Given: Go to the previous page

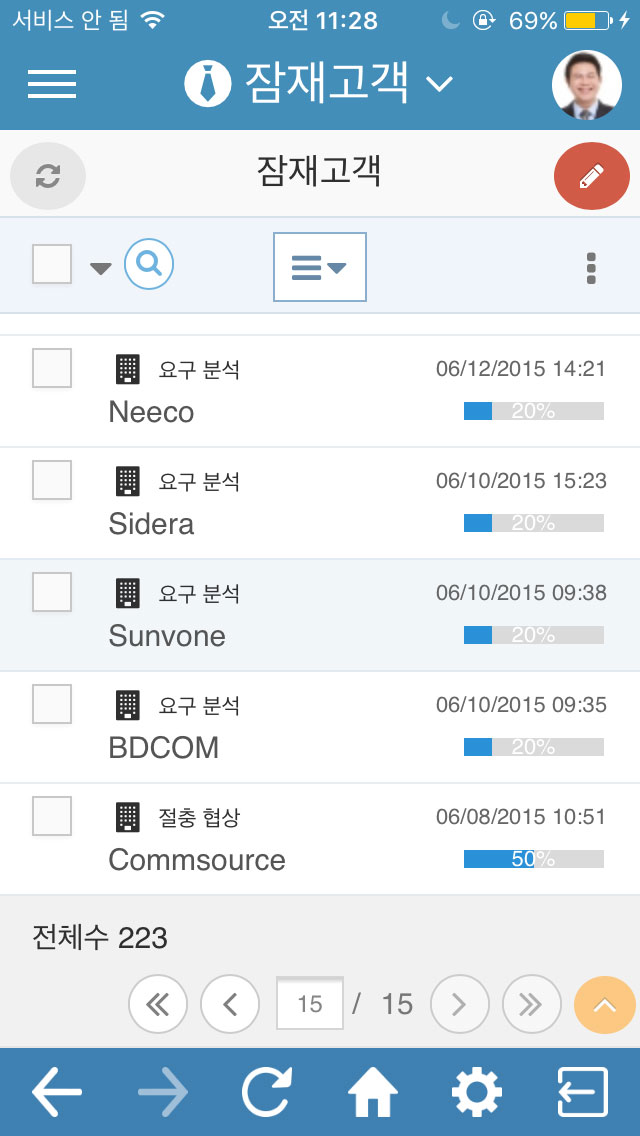Looking at the screenshot, I should coord(230,1004).
